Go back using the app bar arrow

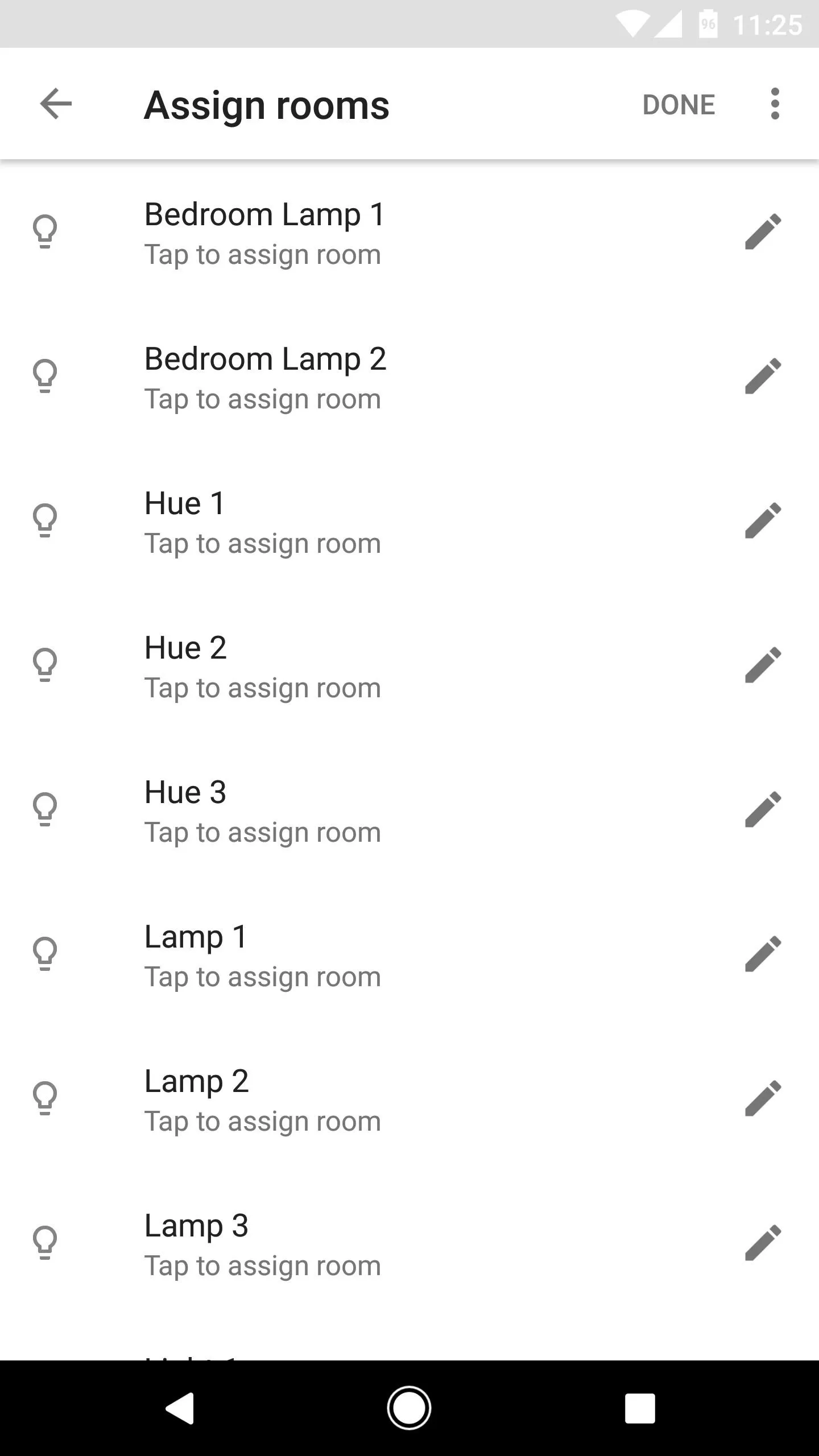(x=56, y=104)
